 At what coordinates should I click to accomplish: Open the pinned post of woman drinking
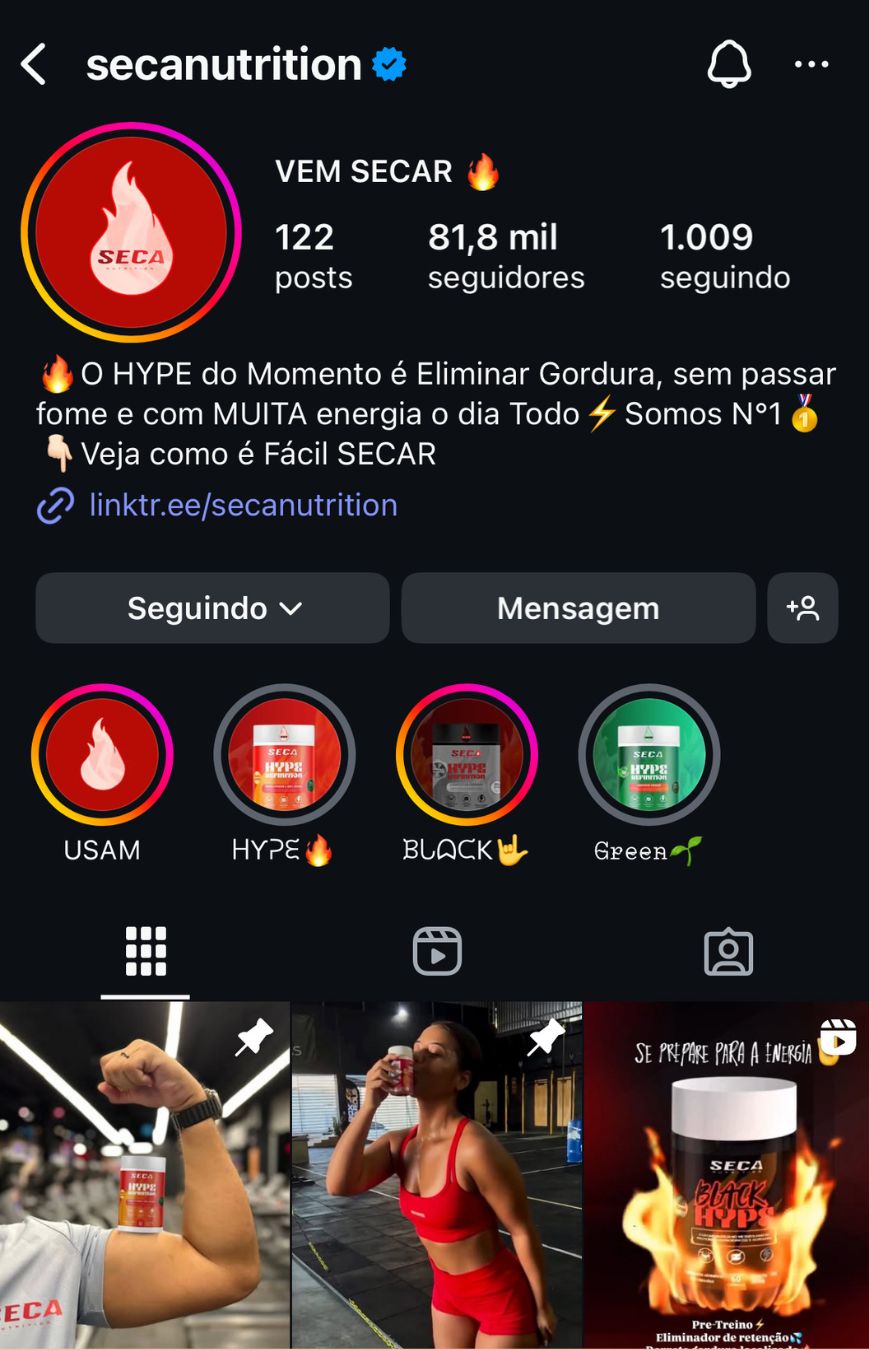[437, 1176]
